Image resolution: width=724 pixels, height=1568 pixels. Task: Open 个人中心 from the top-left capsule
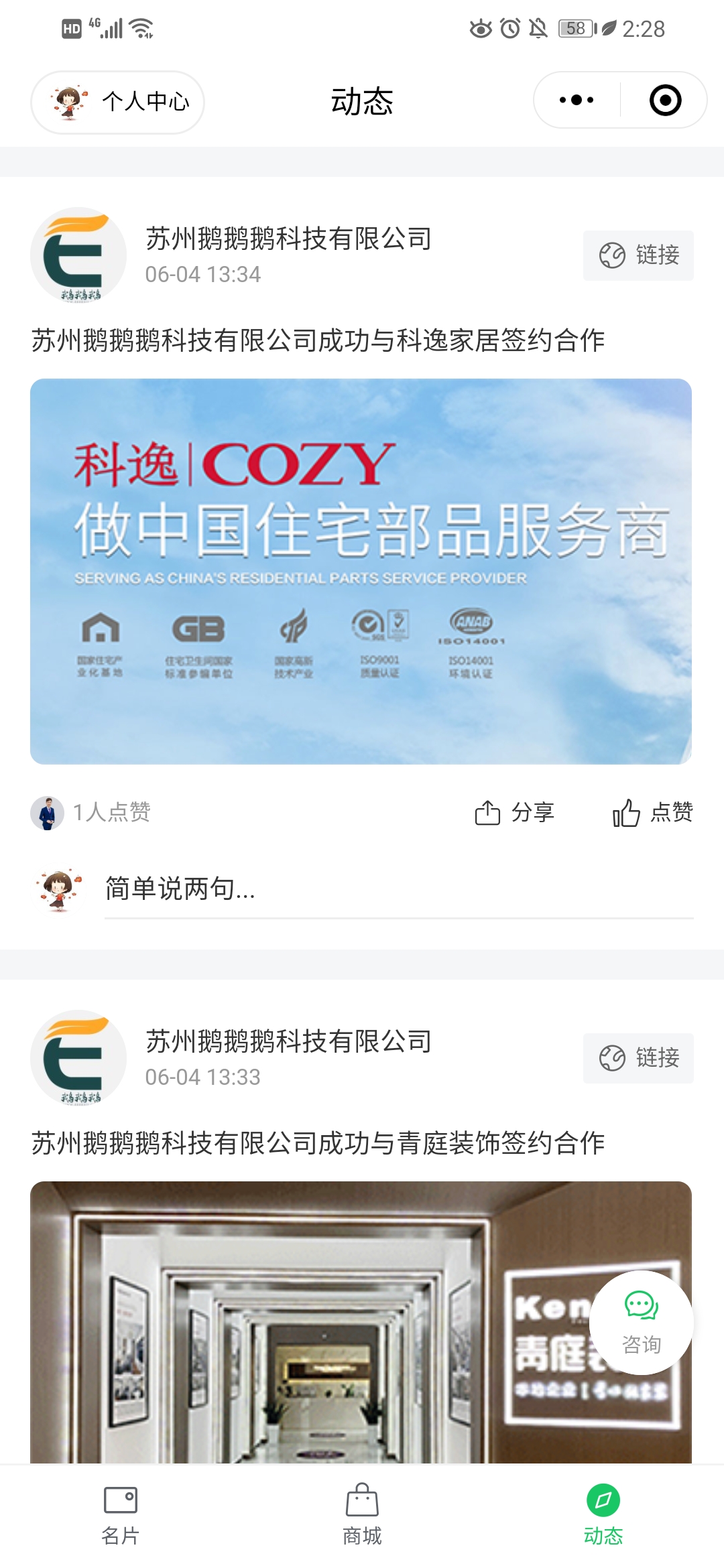(117, 102)
